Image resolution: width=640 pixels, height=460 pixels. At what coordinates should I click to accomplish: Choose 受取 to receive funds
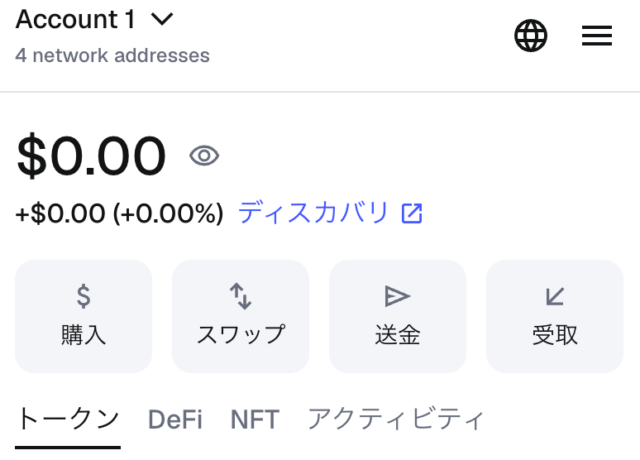click(x=555, y=316)
